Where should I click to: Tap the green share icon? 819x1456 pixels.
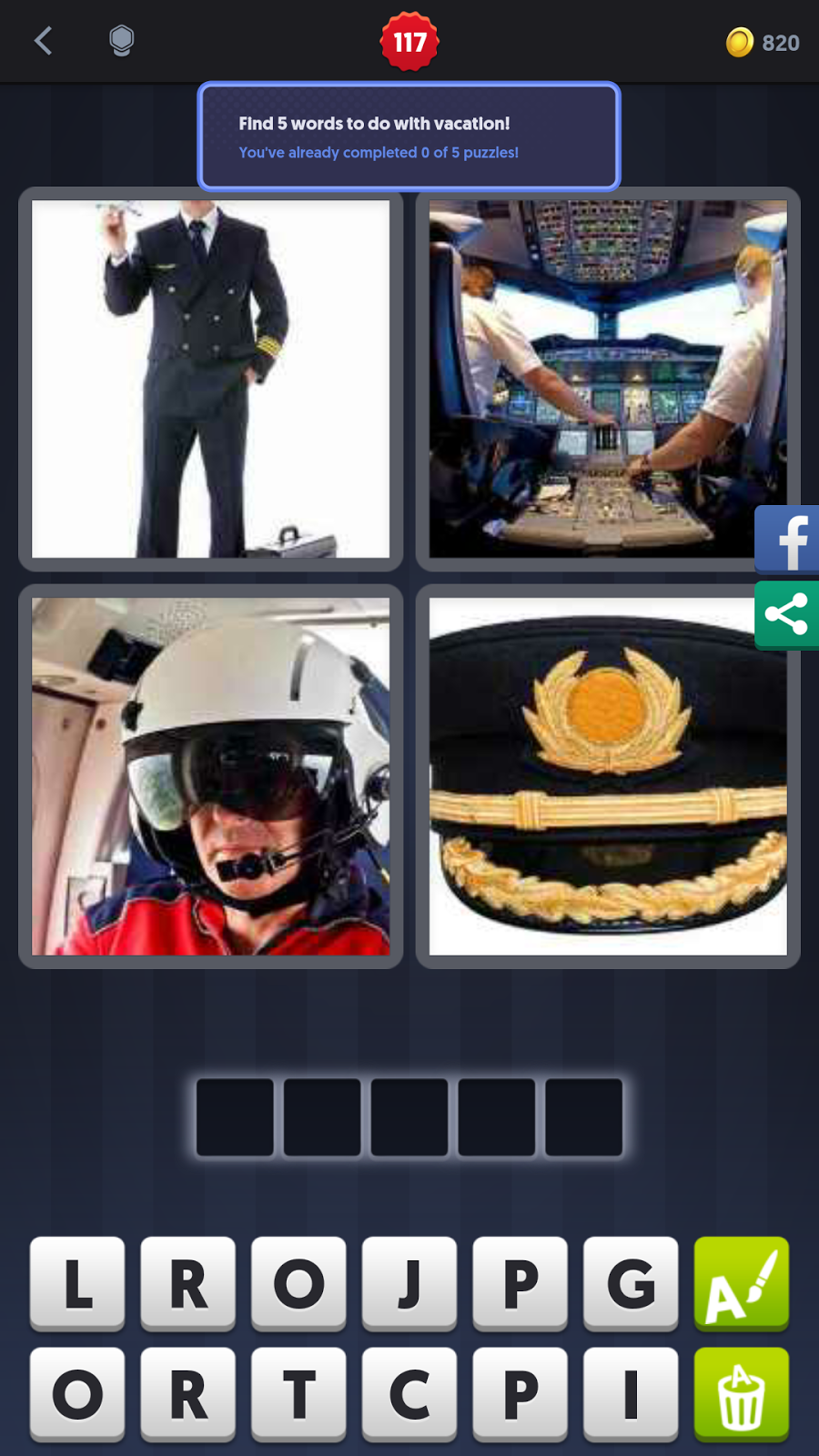[x=788, y=614]
